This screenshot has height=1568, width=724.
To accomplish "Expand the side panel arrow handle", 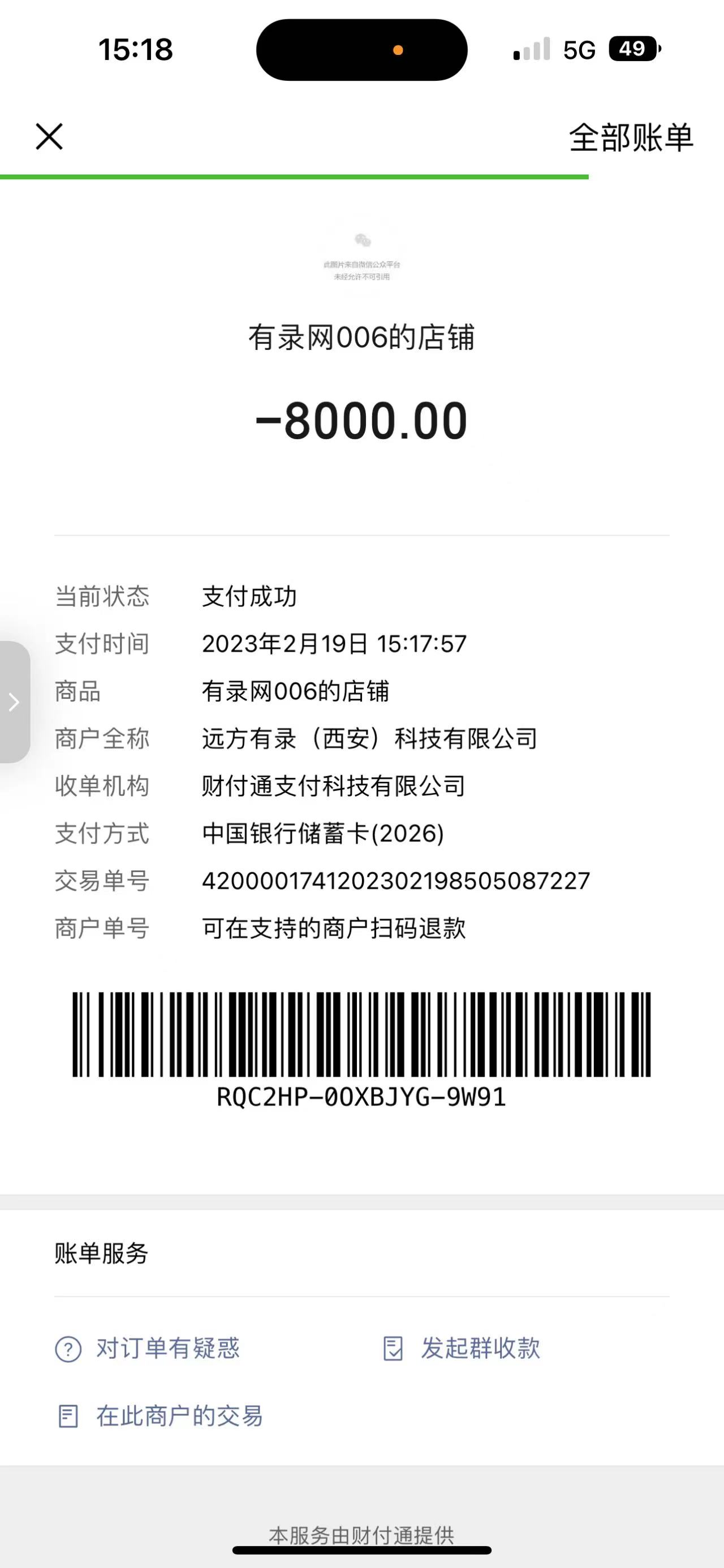I will (x=14, y=702).
